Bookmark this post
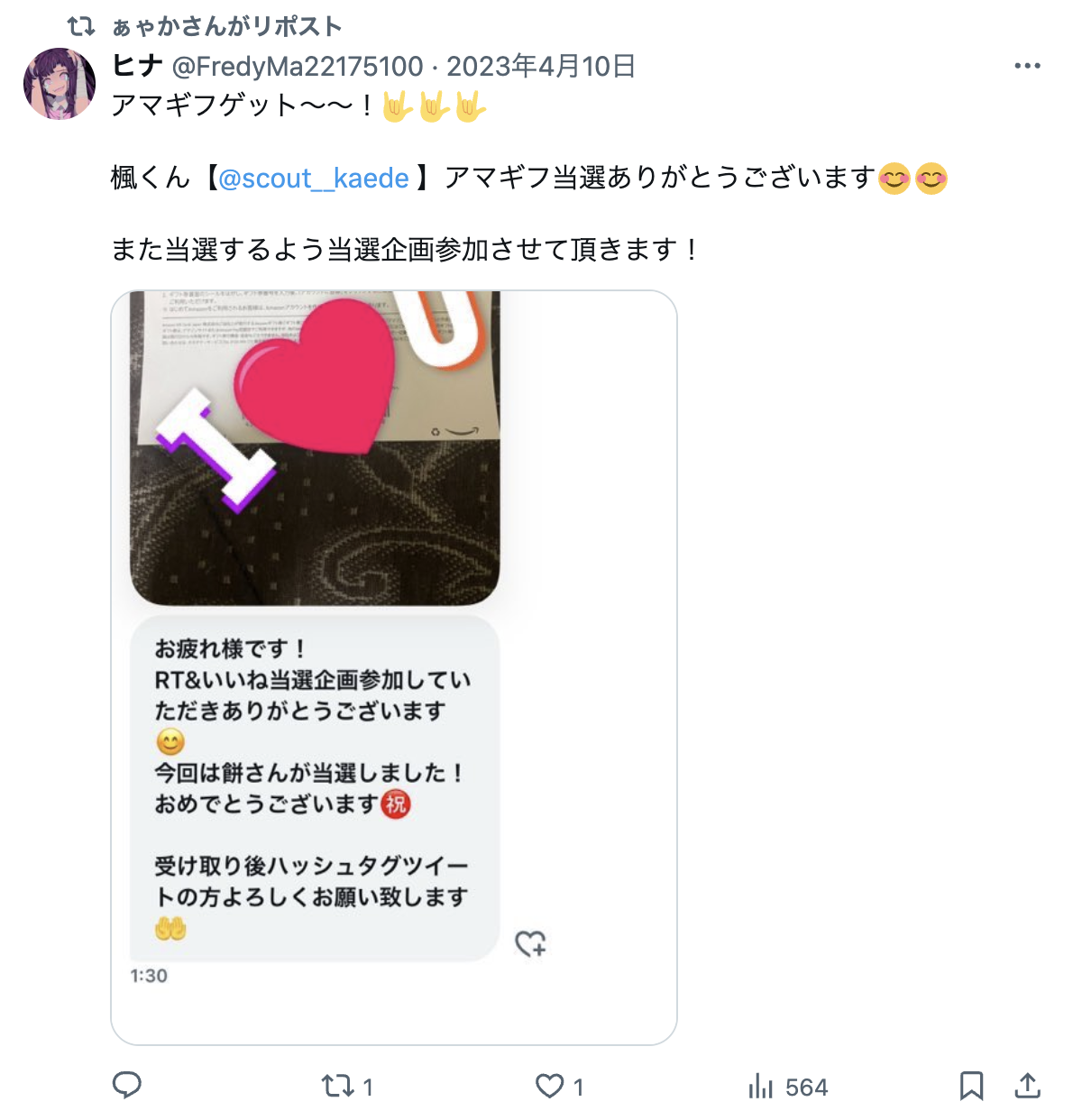This screenshot has height=1120, width=1073. [x=971, y=1086]
